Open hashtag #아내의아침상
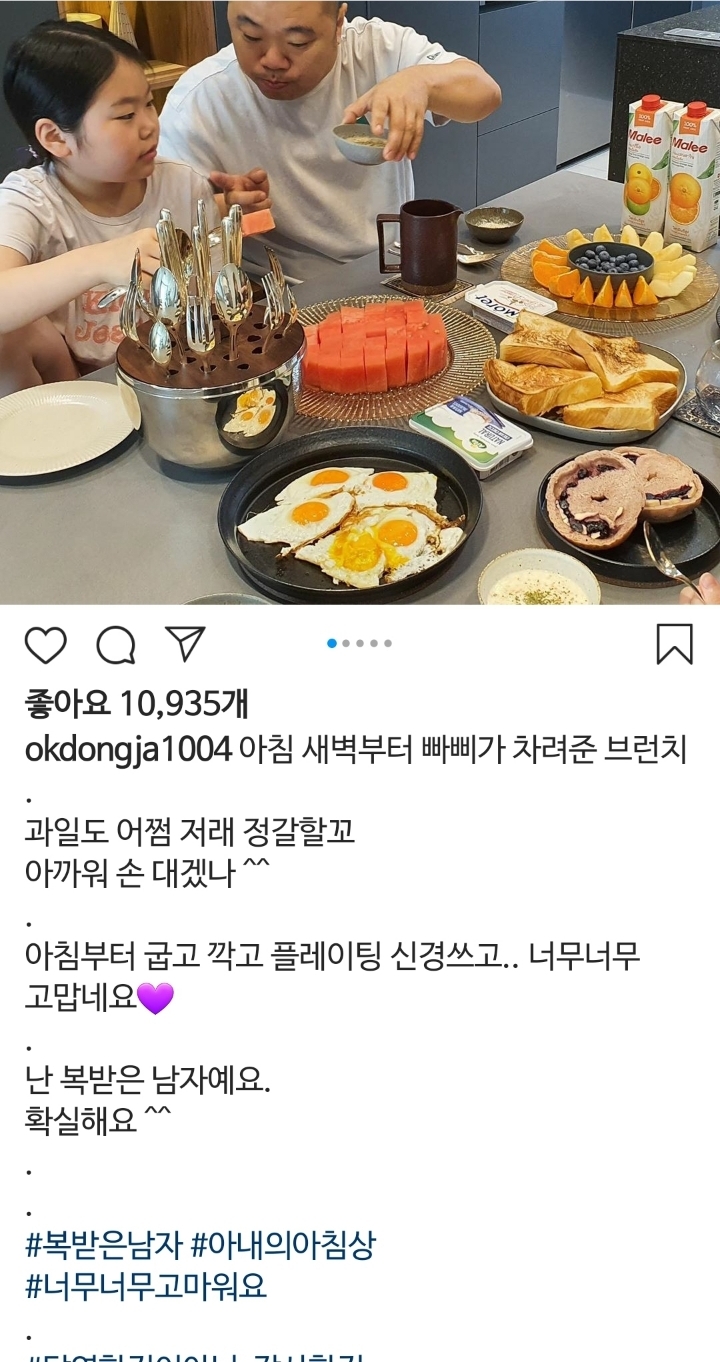 pos(282,1246)
